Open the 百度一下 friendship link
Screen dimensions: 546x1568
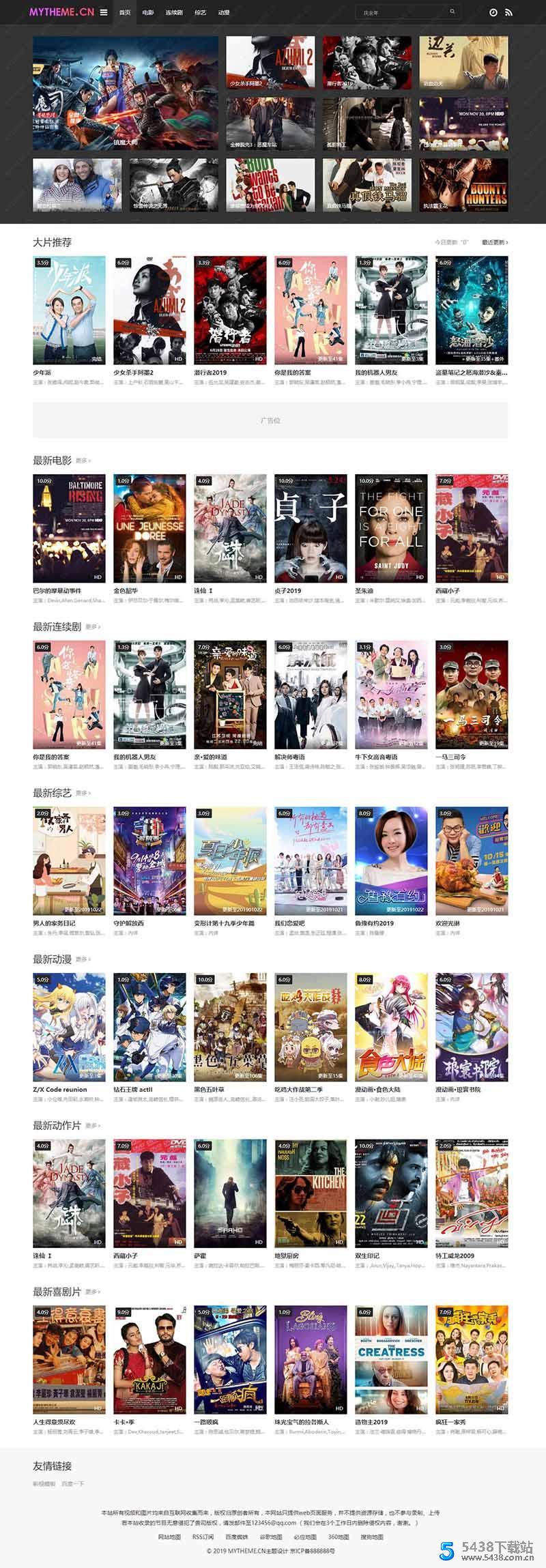[71, 1482]
